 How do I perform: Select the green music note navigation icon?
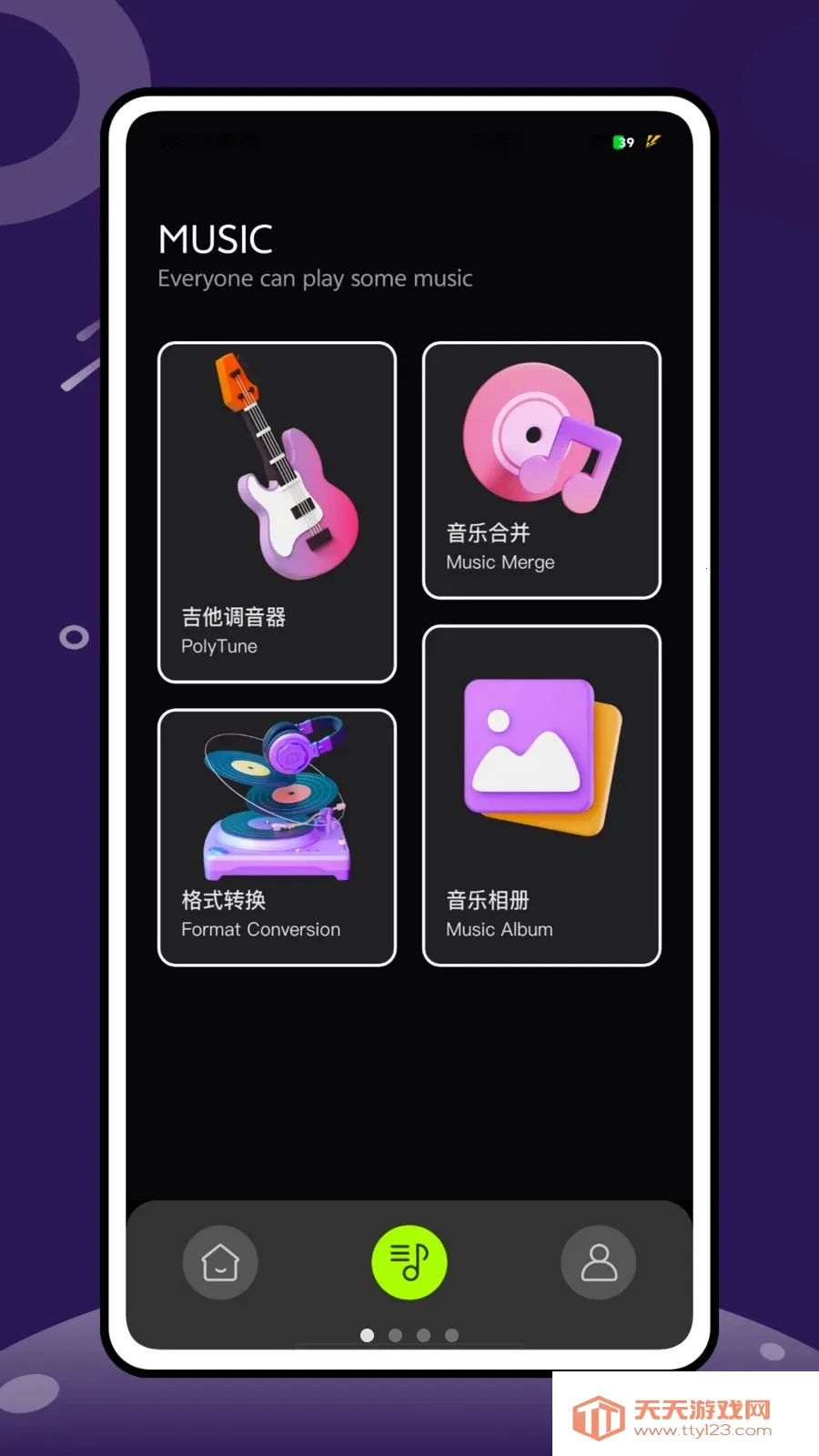point(409,1262)
